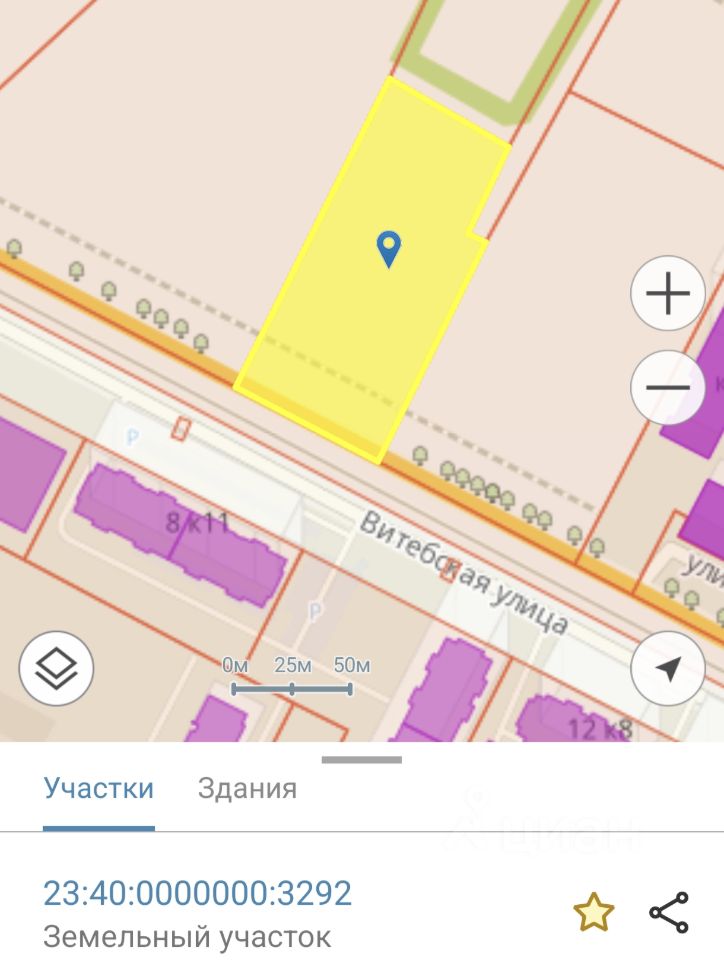Share the land plot details

click(x=669, y=913)
